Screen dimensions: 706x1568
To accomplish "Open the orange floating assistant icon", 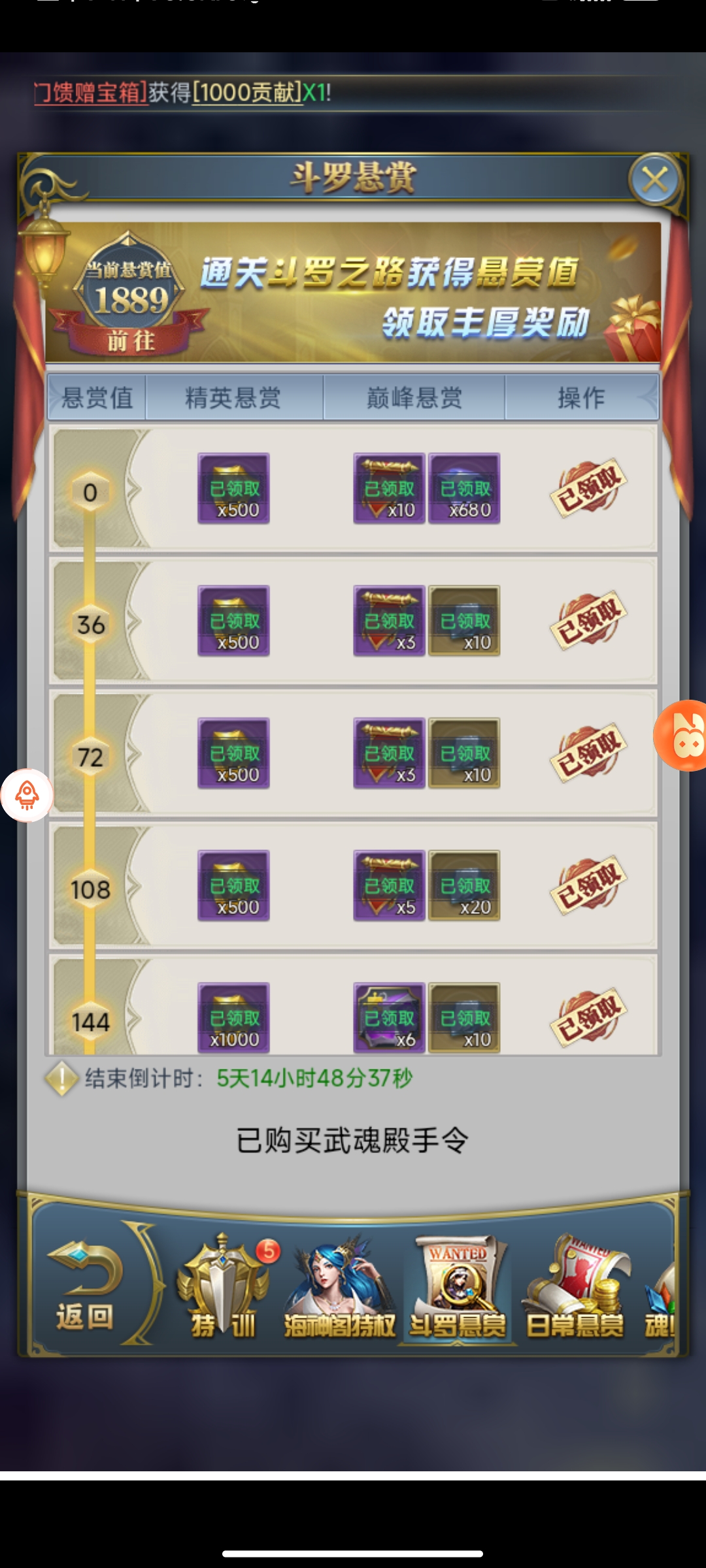I will pyautogui.click(x=683, y=736).
